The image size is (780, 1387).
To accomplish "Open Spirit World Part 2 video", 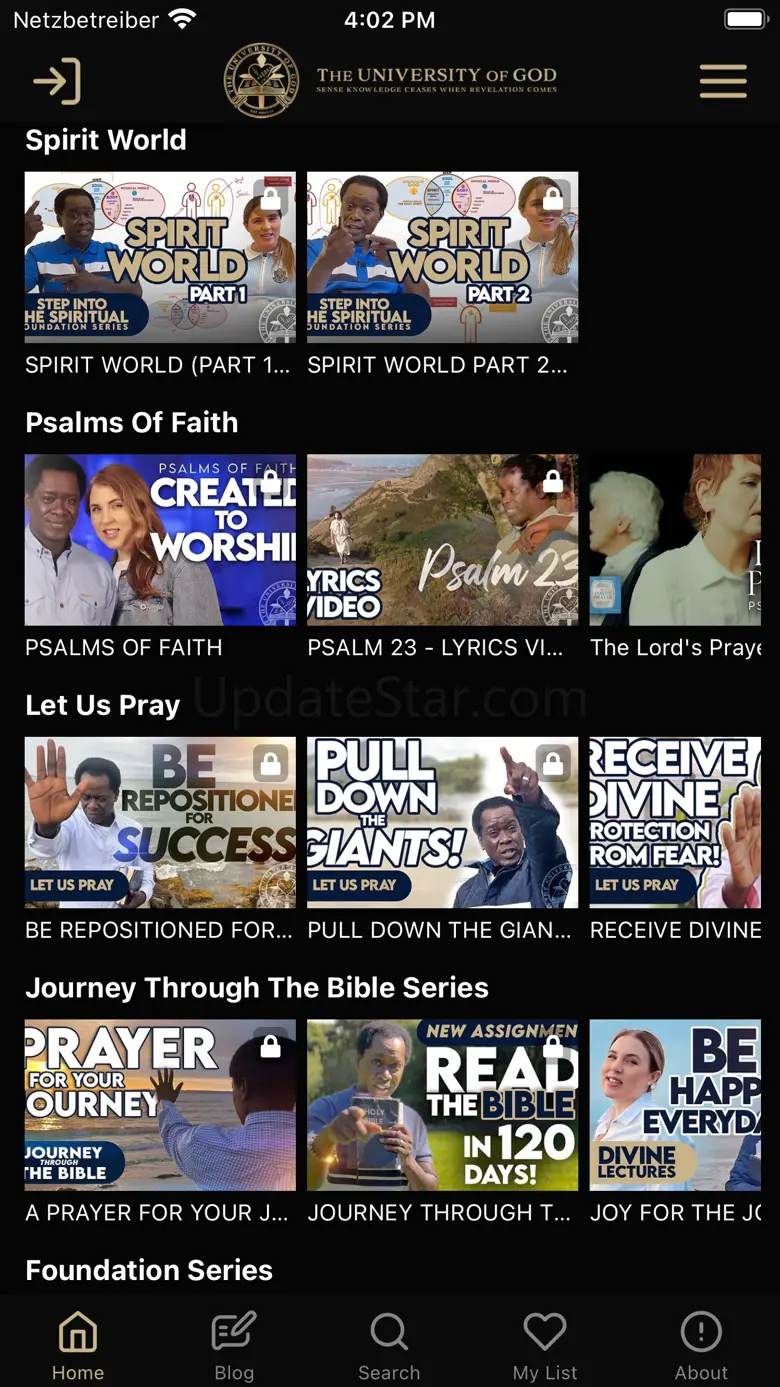I will click(x=442, y=258).
